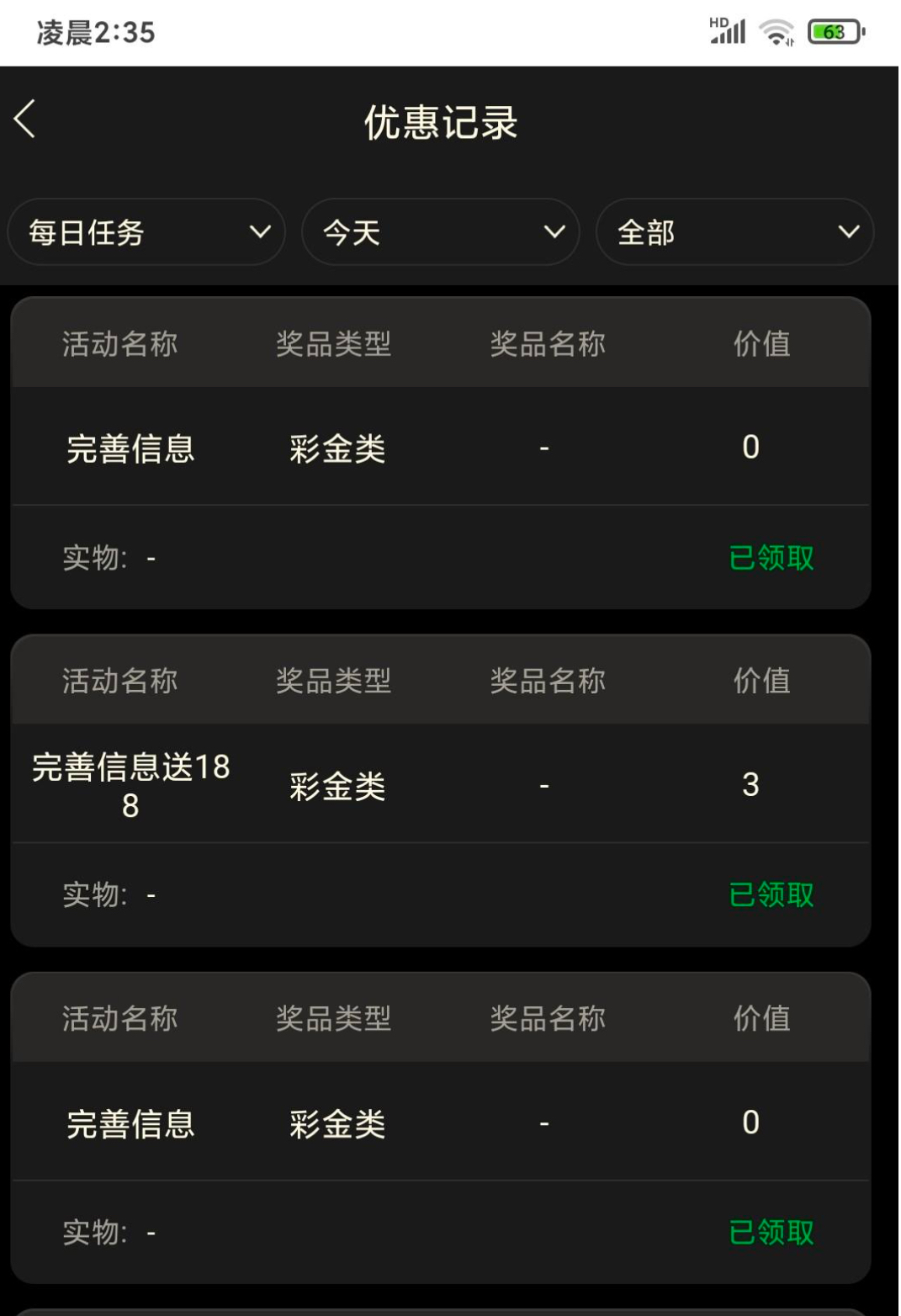
Task: Go back from 优惠记录 page
Action: coord(25,119)
